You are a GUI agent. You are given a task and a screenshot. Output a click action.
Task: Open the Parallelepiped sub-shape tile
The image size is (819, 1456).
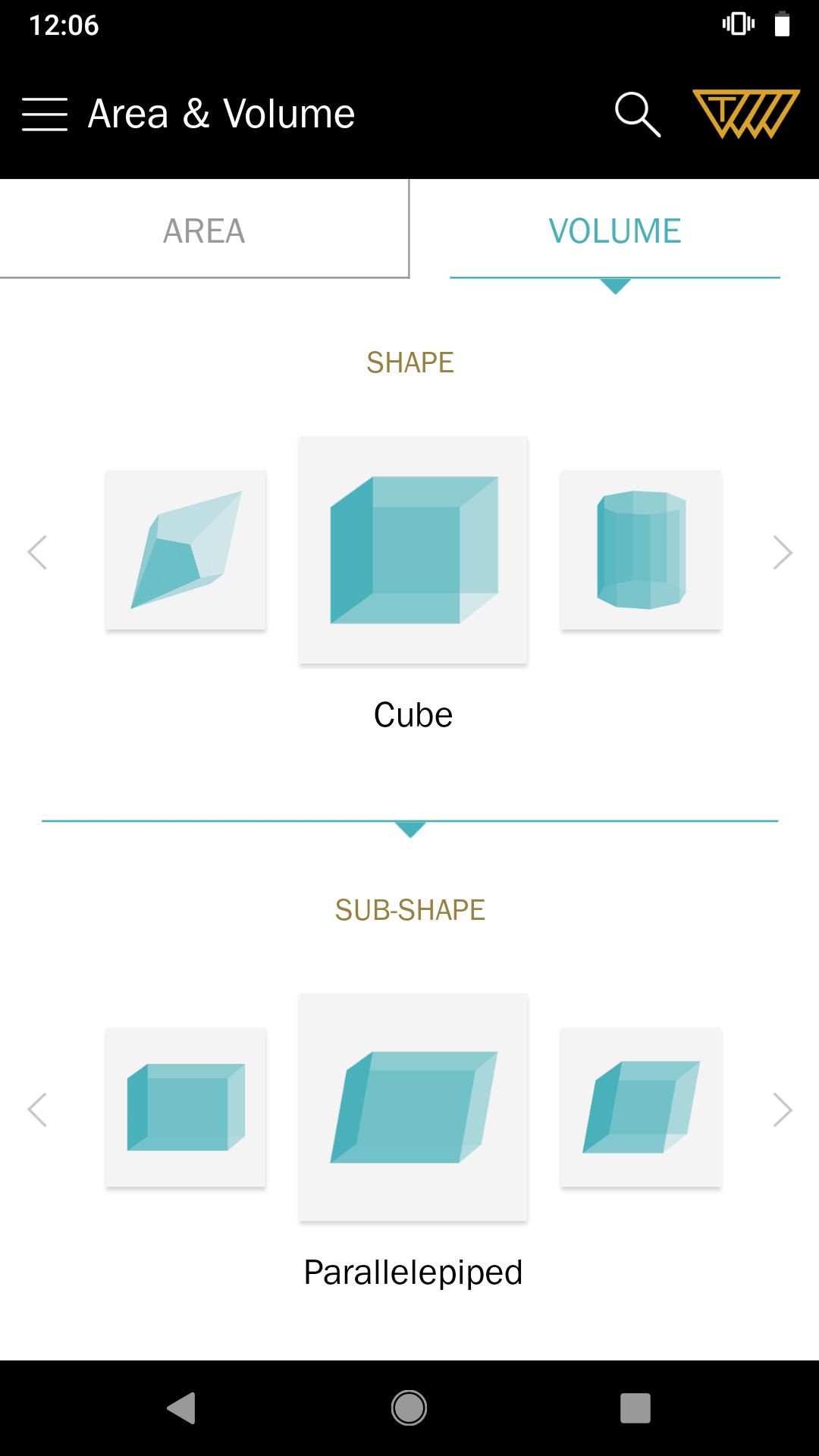pos(413,1107)
